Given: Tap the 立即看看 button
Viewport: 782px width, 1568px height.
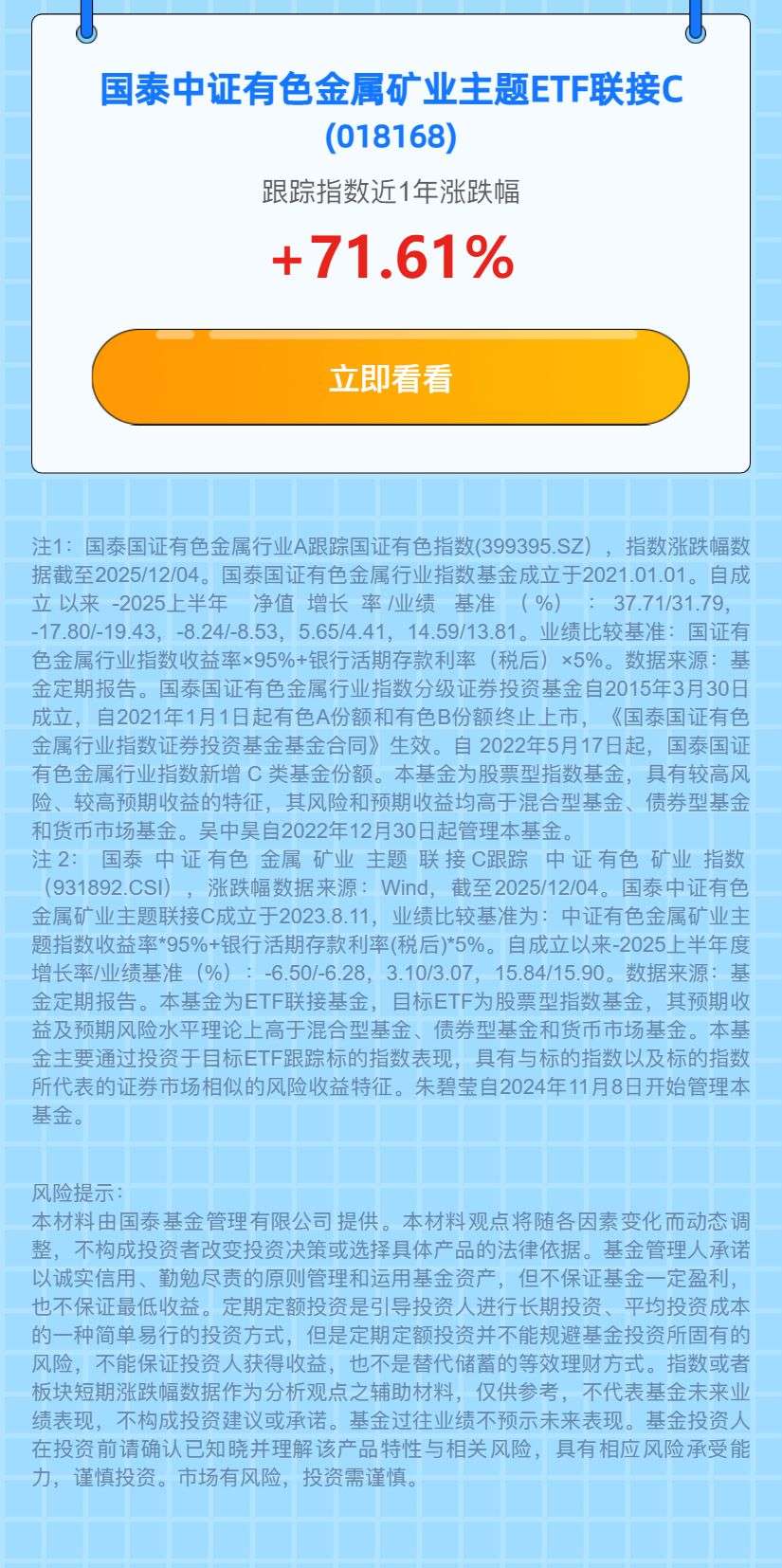Looking at the screenshot, I should pyautogui.click(x=390, y=377).
